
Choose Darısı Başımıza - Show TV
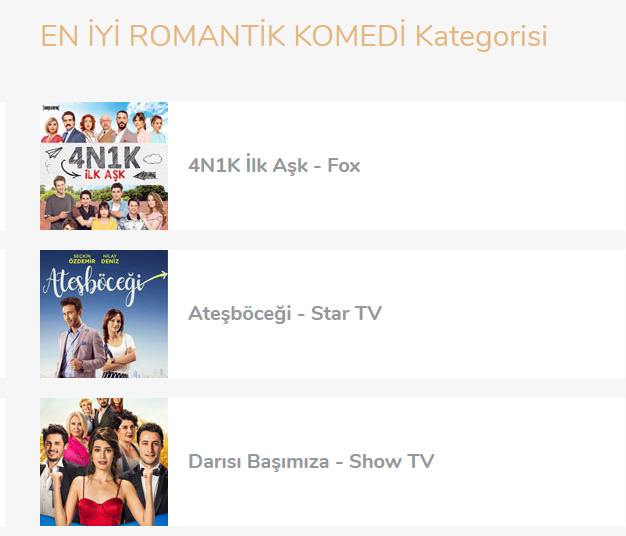point(311,462)
